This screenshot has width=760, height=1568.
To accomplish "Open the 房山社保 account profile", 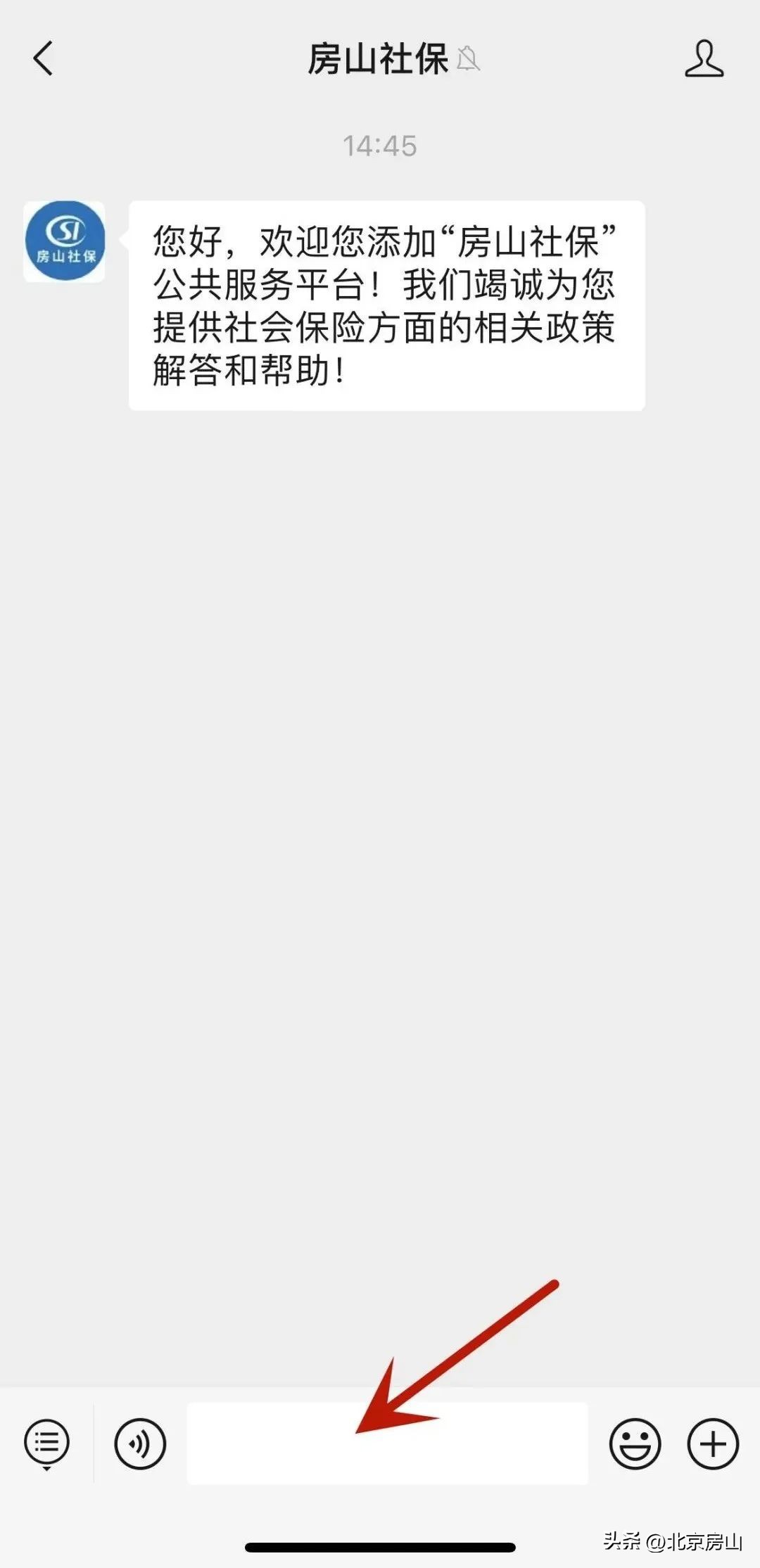I will click(x=704, y=58).
